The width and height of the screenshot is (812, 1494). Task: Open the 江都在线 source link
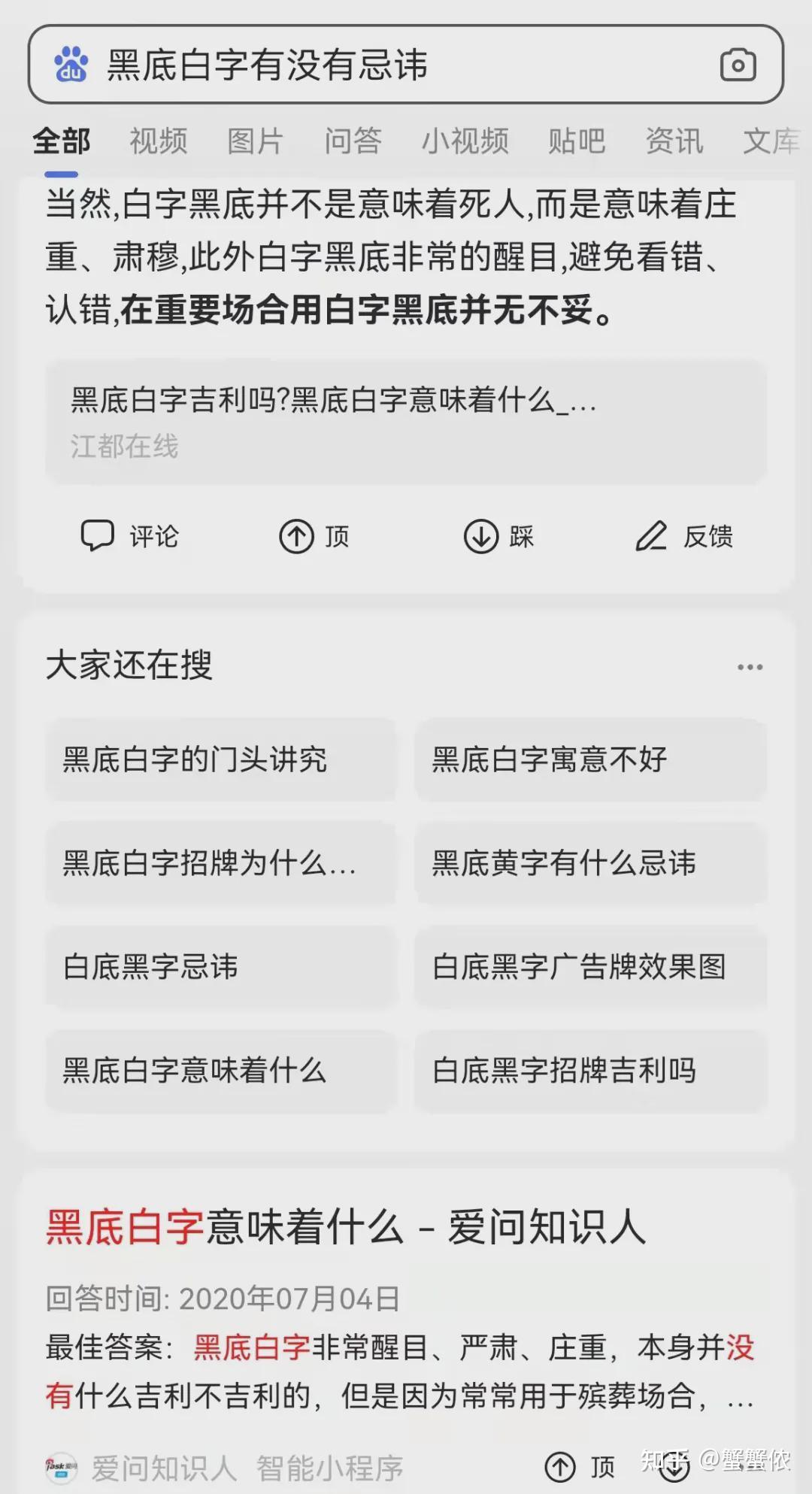click(x=121, y=445)
